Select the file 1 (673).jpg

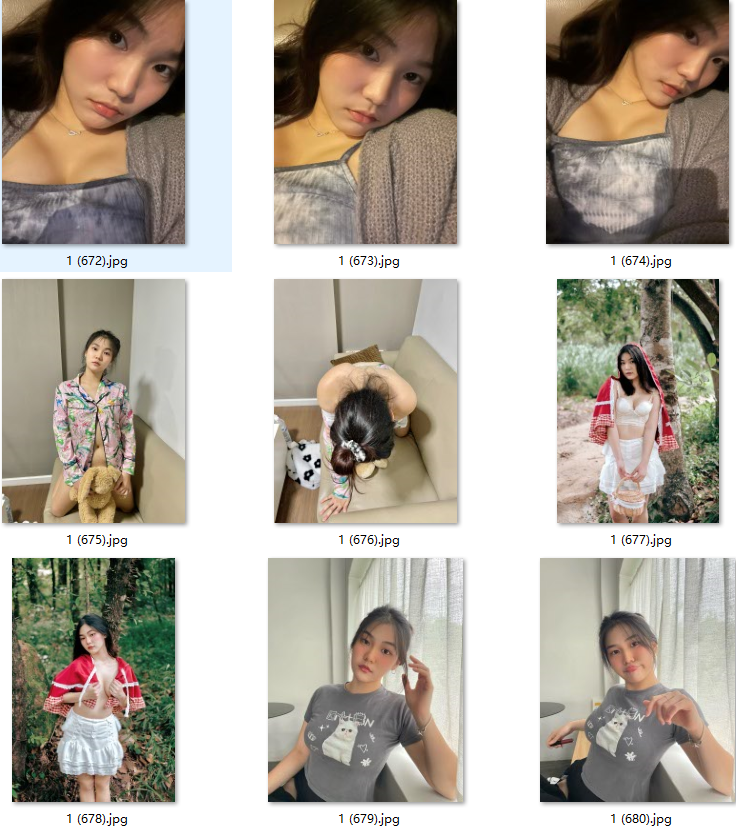(366, 122)
